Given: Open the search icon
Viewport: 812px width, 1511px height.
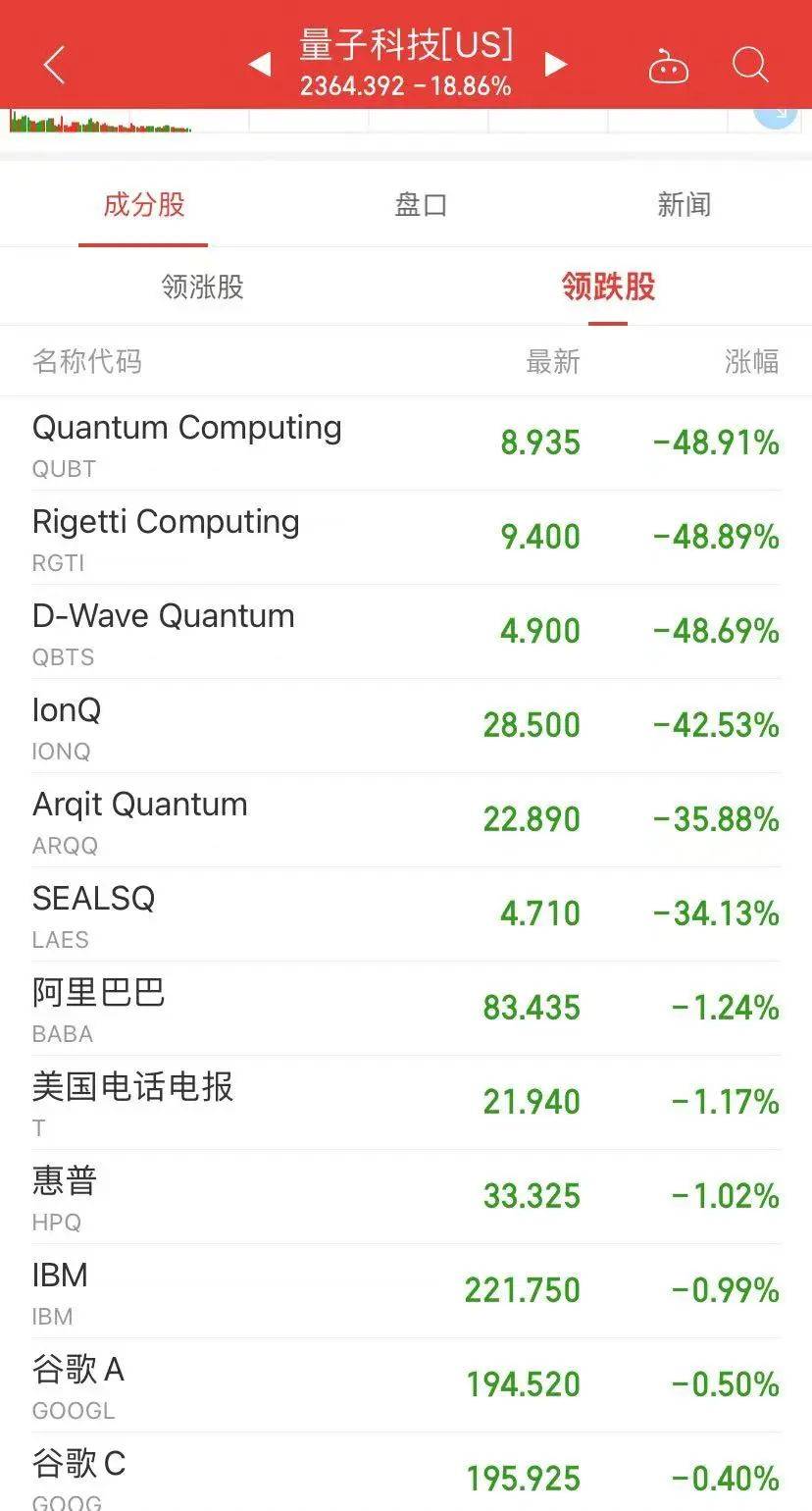Looking at the screenshot, I should pyautogui.click(x=750, y=65).
